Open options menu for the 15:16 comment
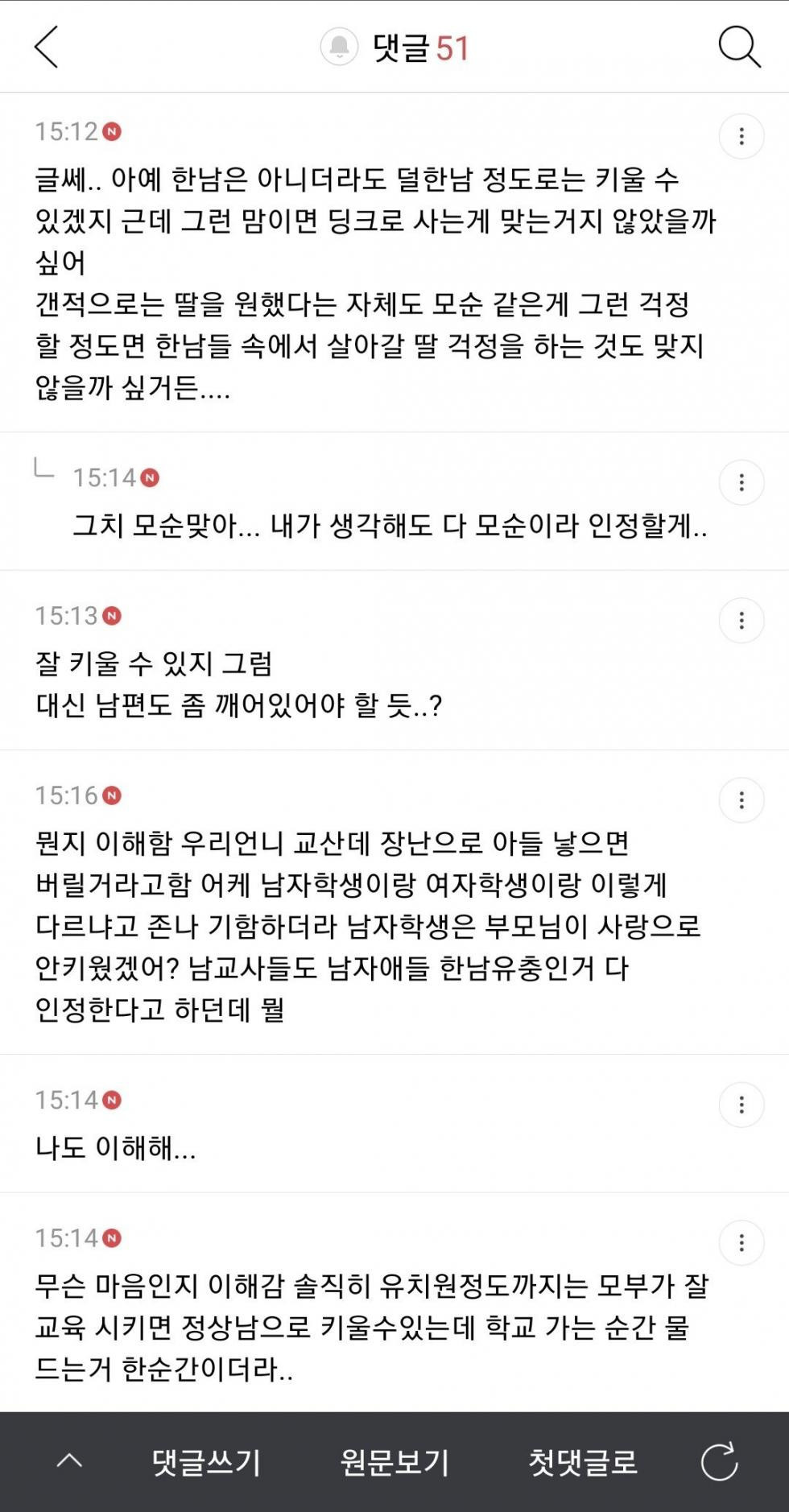The image size is (789, 1512). (741, 799)
